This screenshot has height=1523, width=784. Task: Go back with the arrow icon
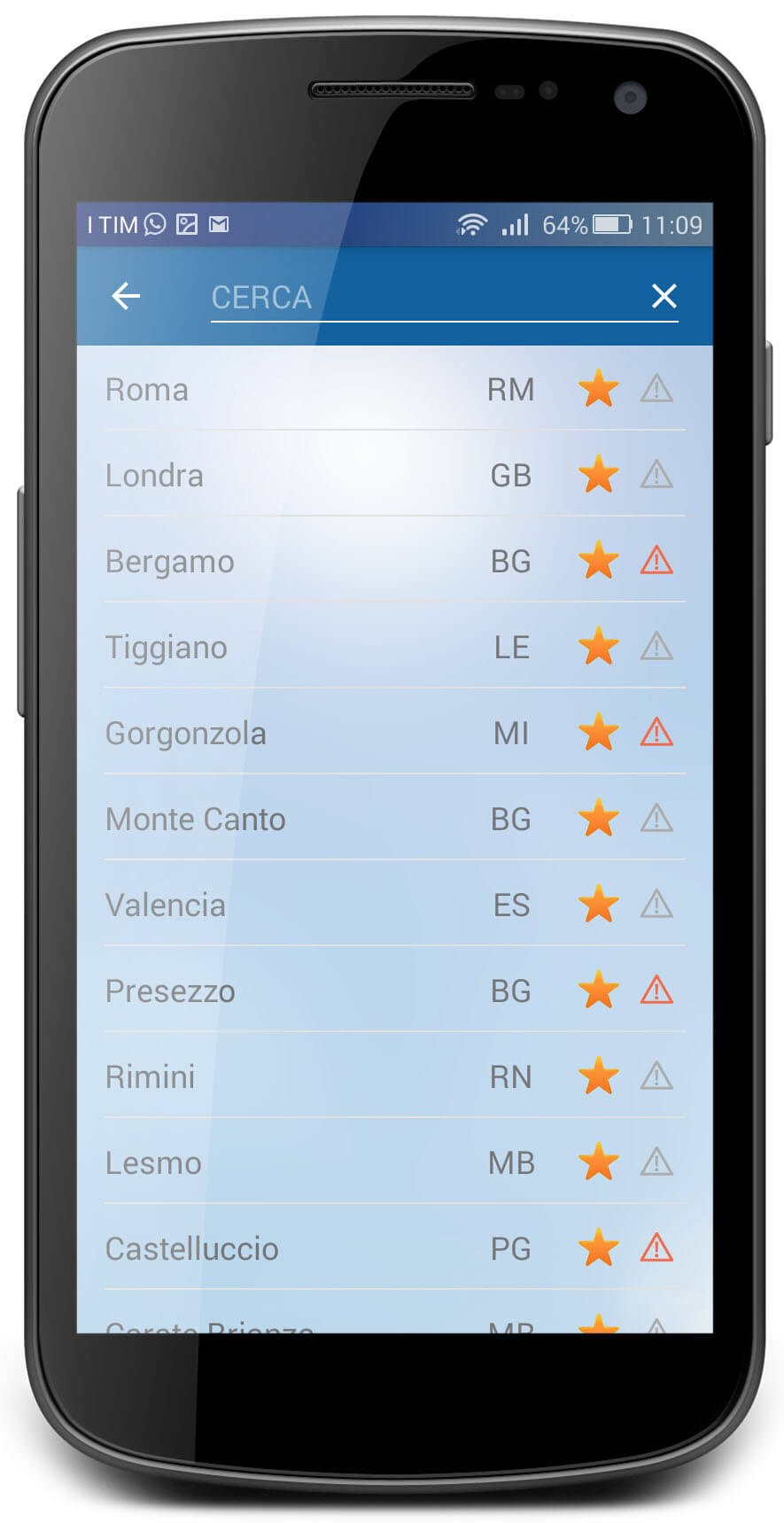pyautogui.click(x=126, y=296)
